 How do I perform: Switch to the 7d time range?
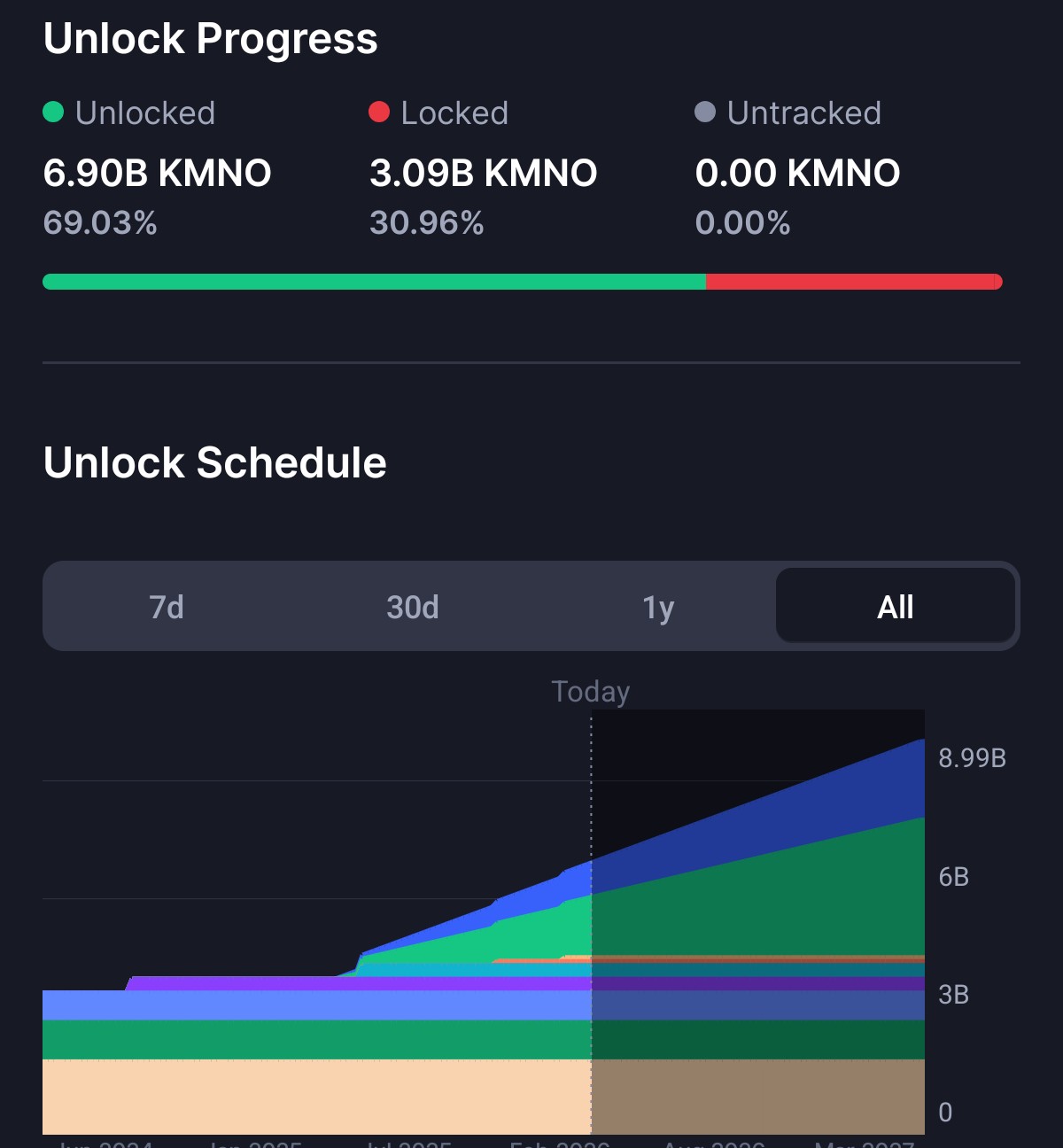167,607
